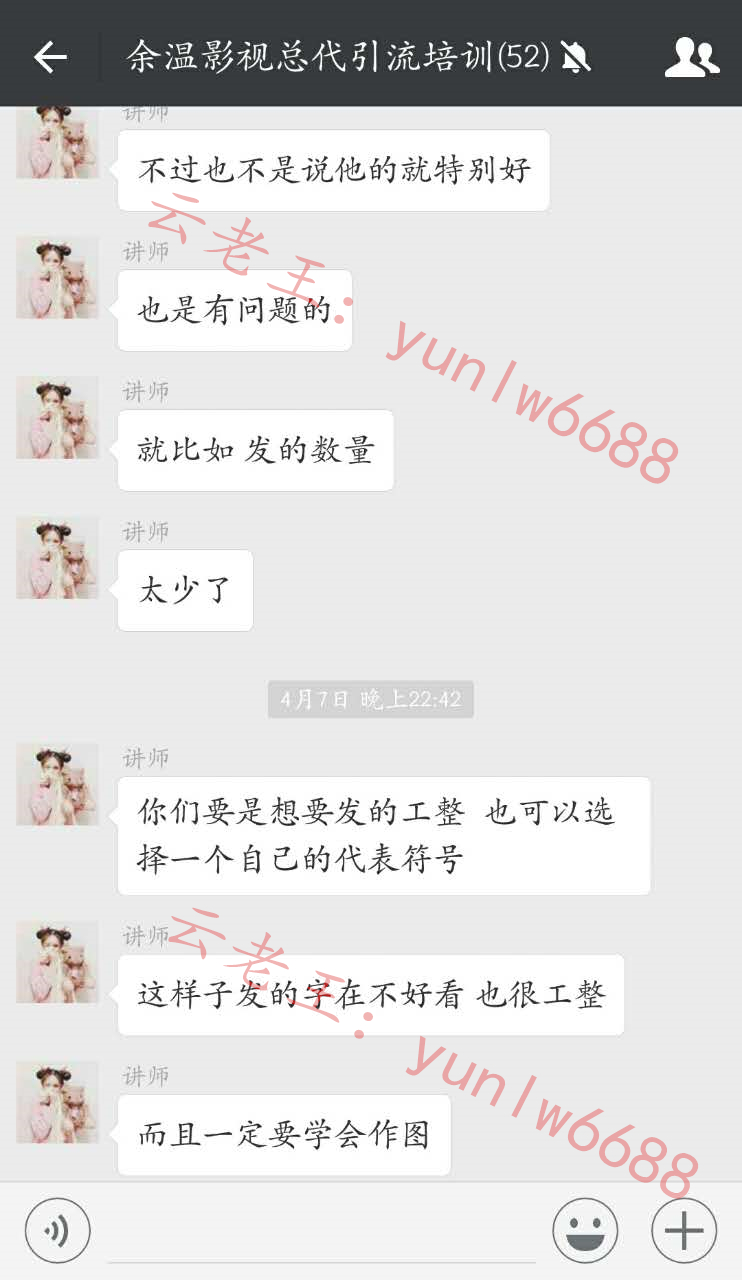This screenshot has height=1280, width=742.
Task: Tap the avatar beside "而且一定要学会作图"
Action: pyautogui.click(x=57, y=1103)
